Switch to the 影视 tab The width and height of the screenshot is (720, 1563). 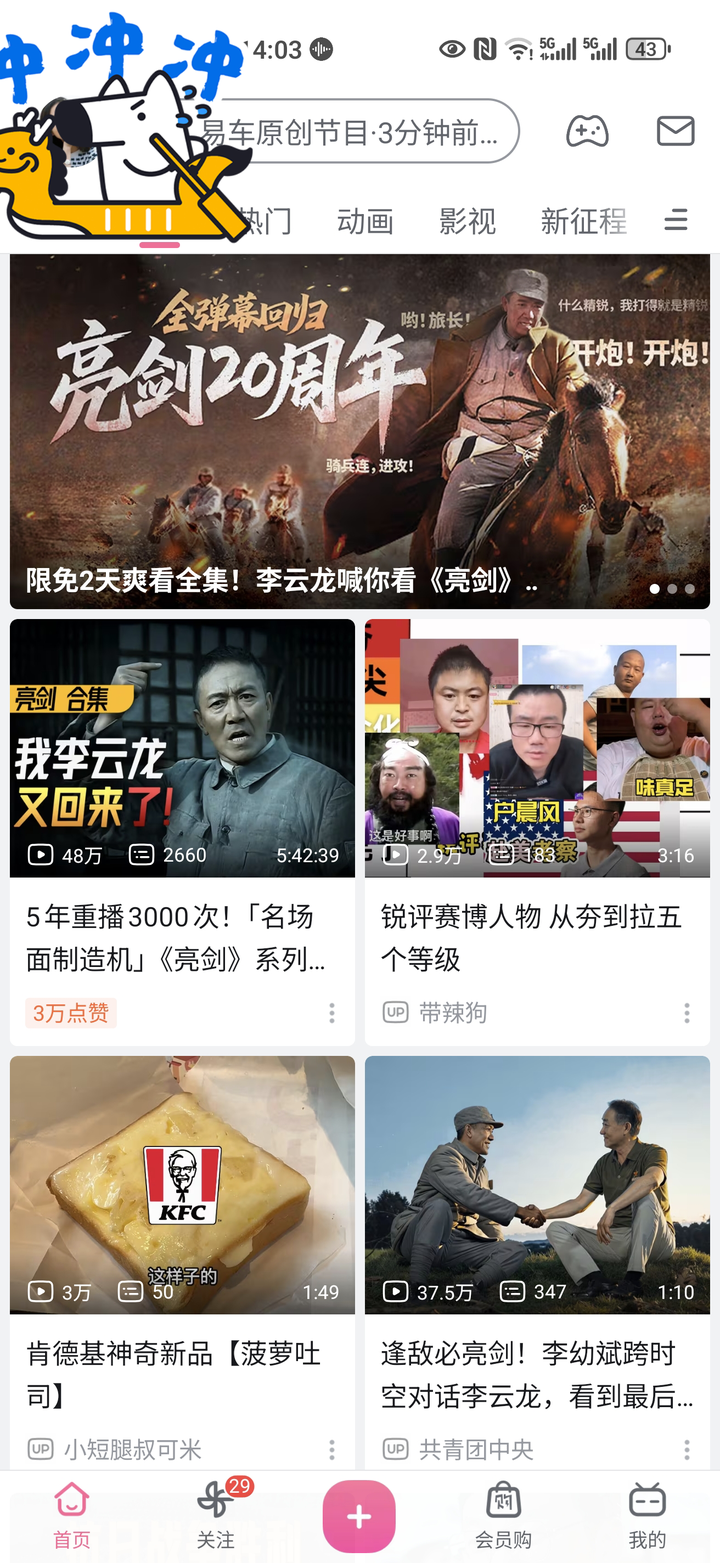(x=467, y=221)
